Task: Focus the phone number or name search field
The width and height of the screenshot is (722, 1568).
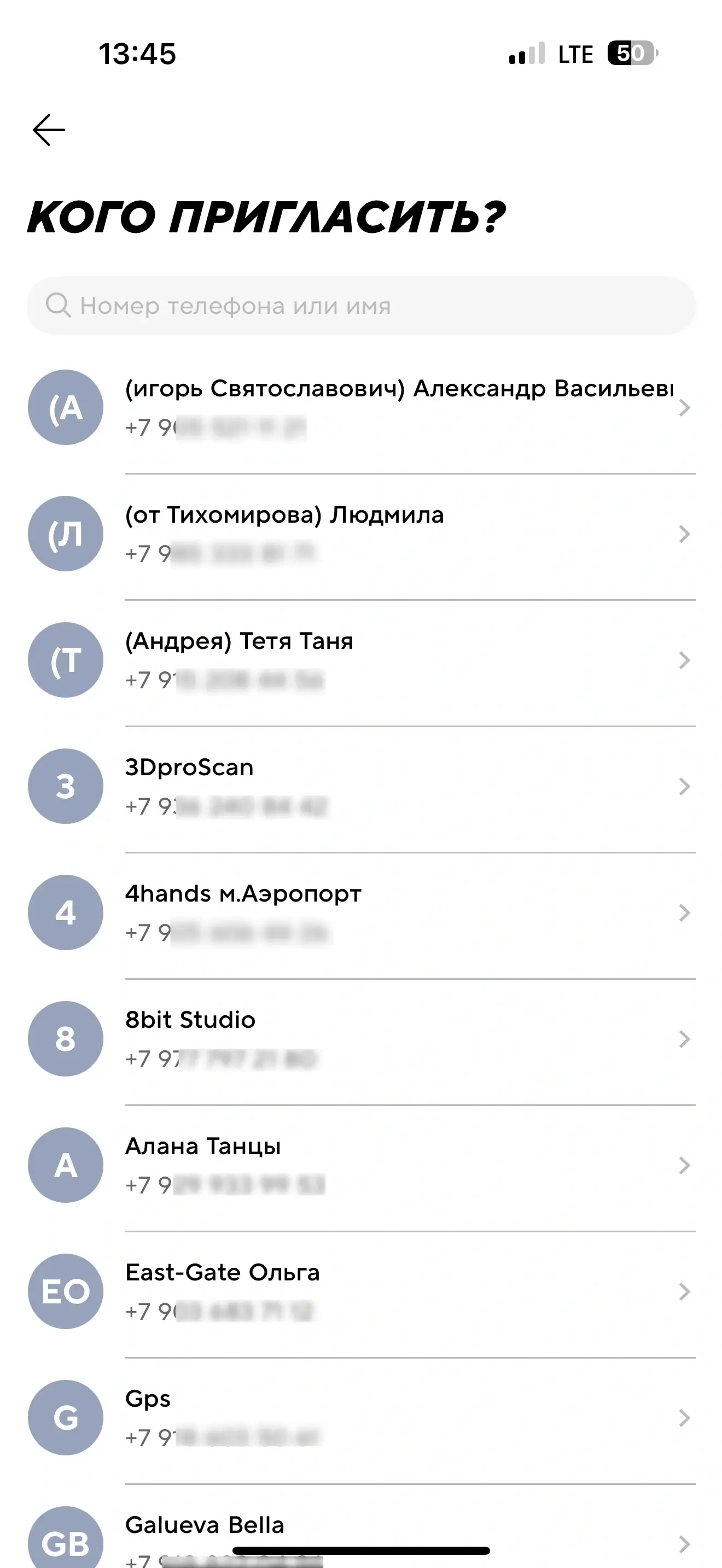Action: 360,306
